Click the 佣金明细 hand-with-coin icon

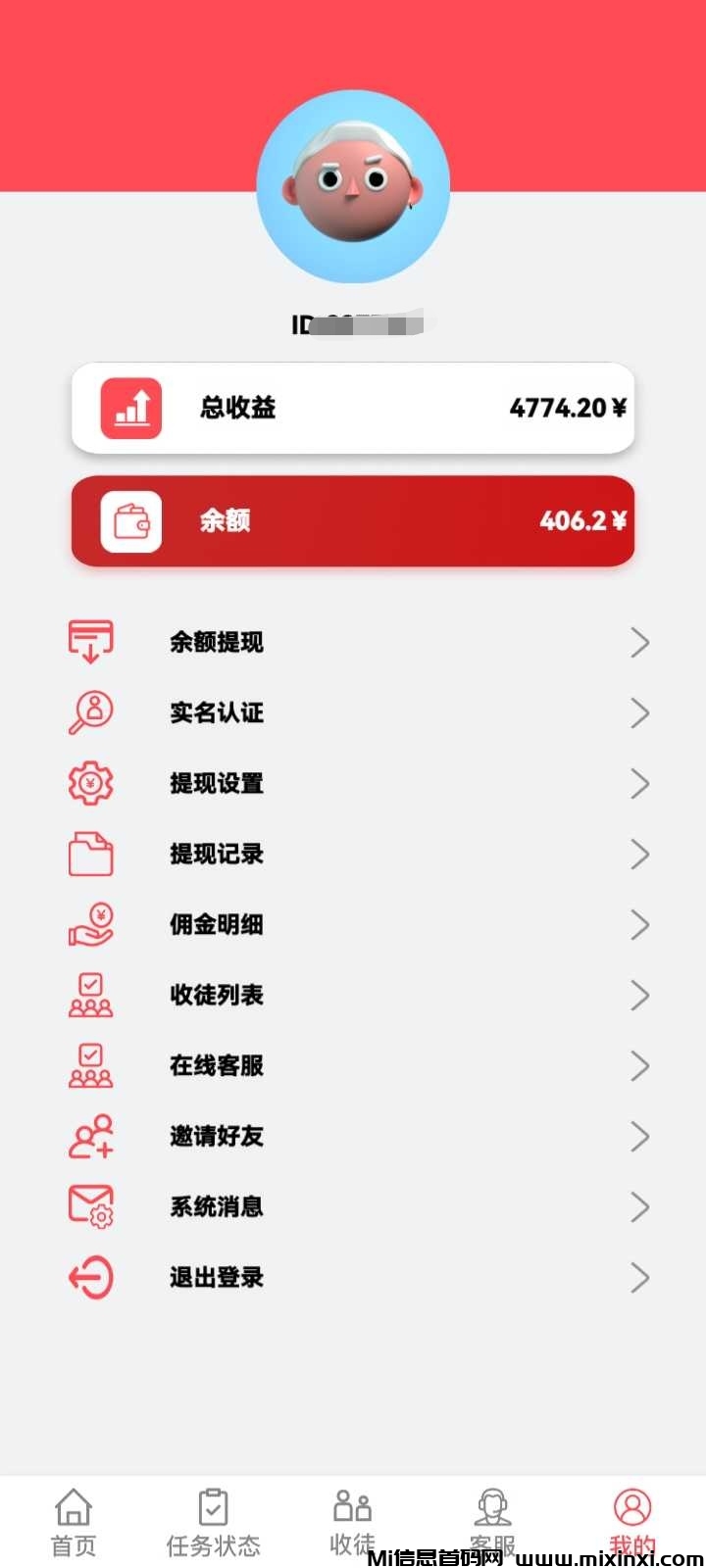pos(91,924)
